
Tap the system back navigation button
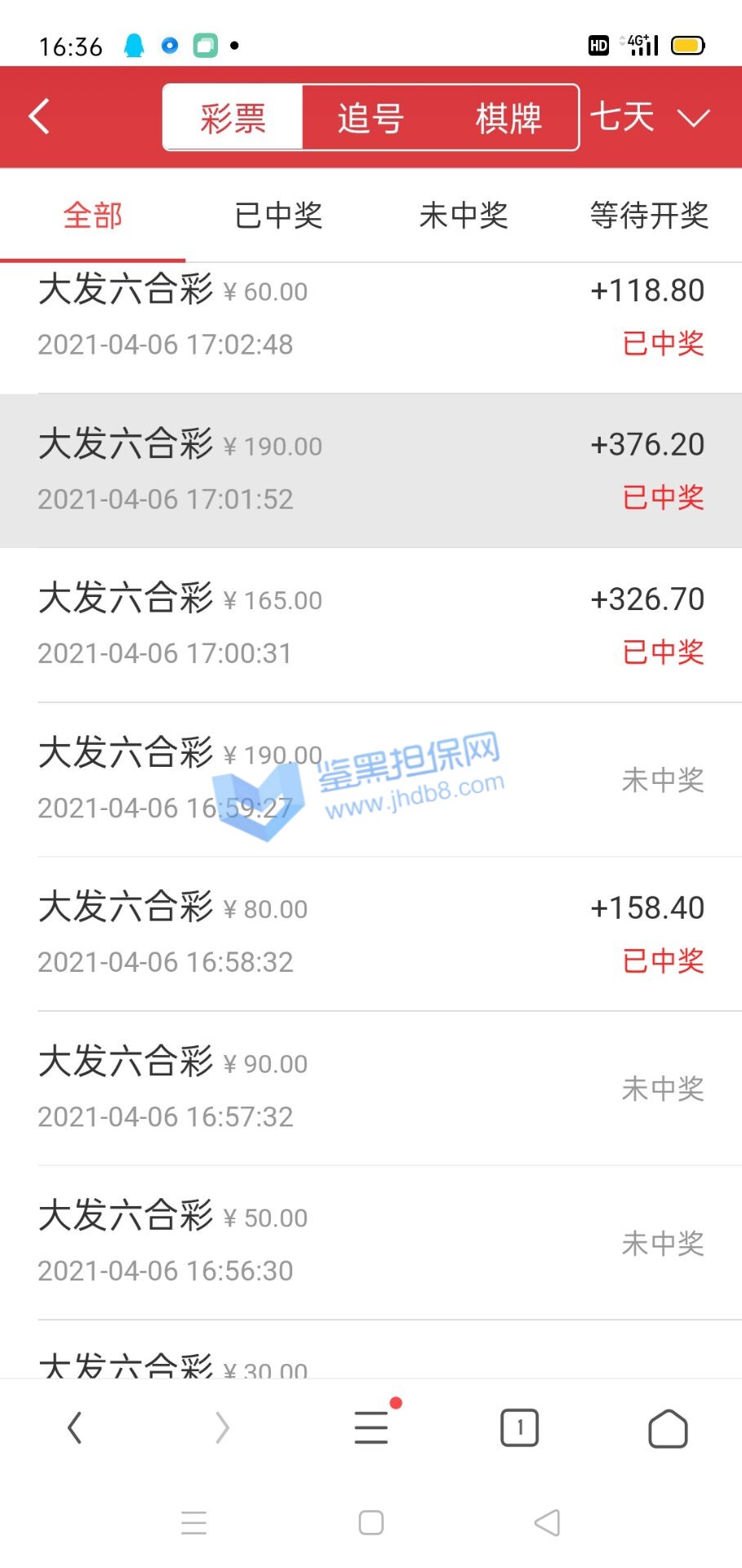(547, 1522)
